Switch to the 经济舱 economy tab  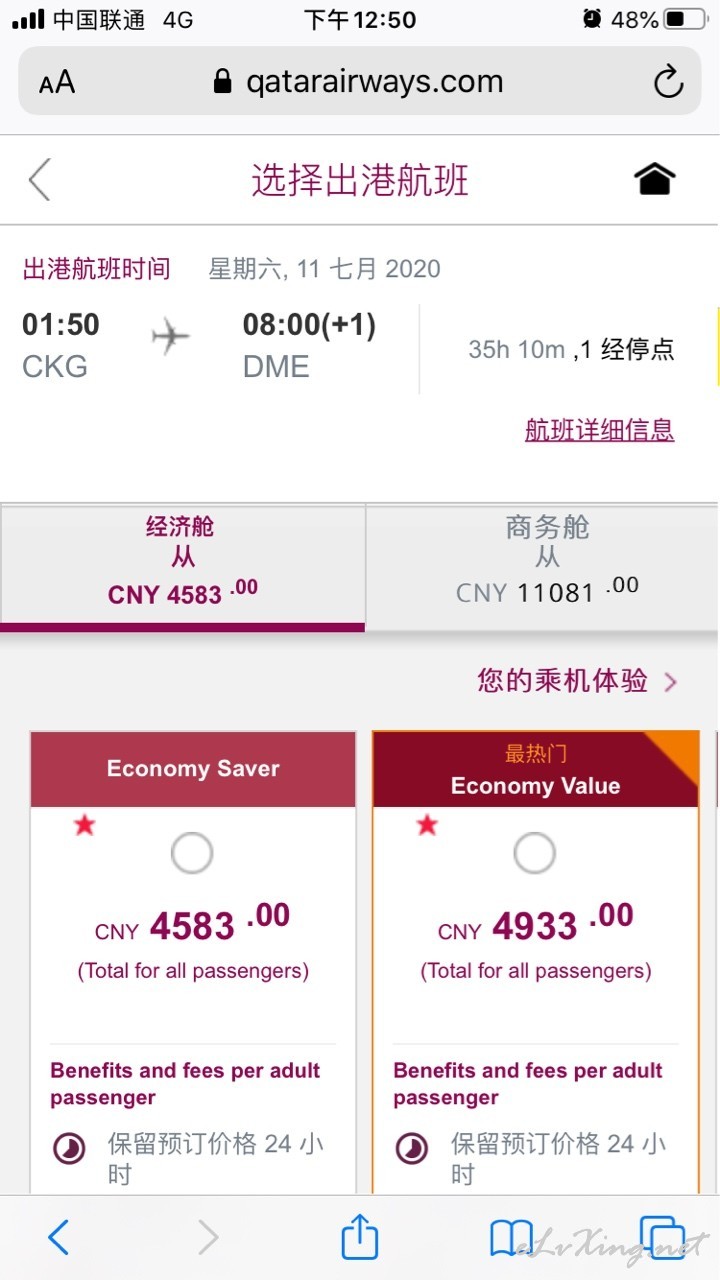[x=183, y=564]
